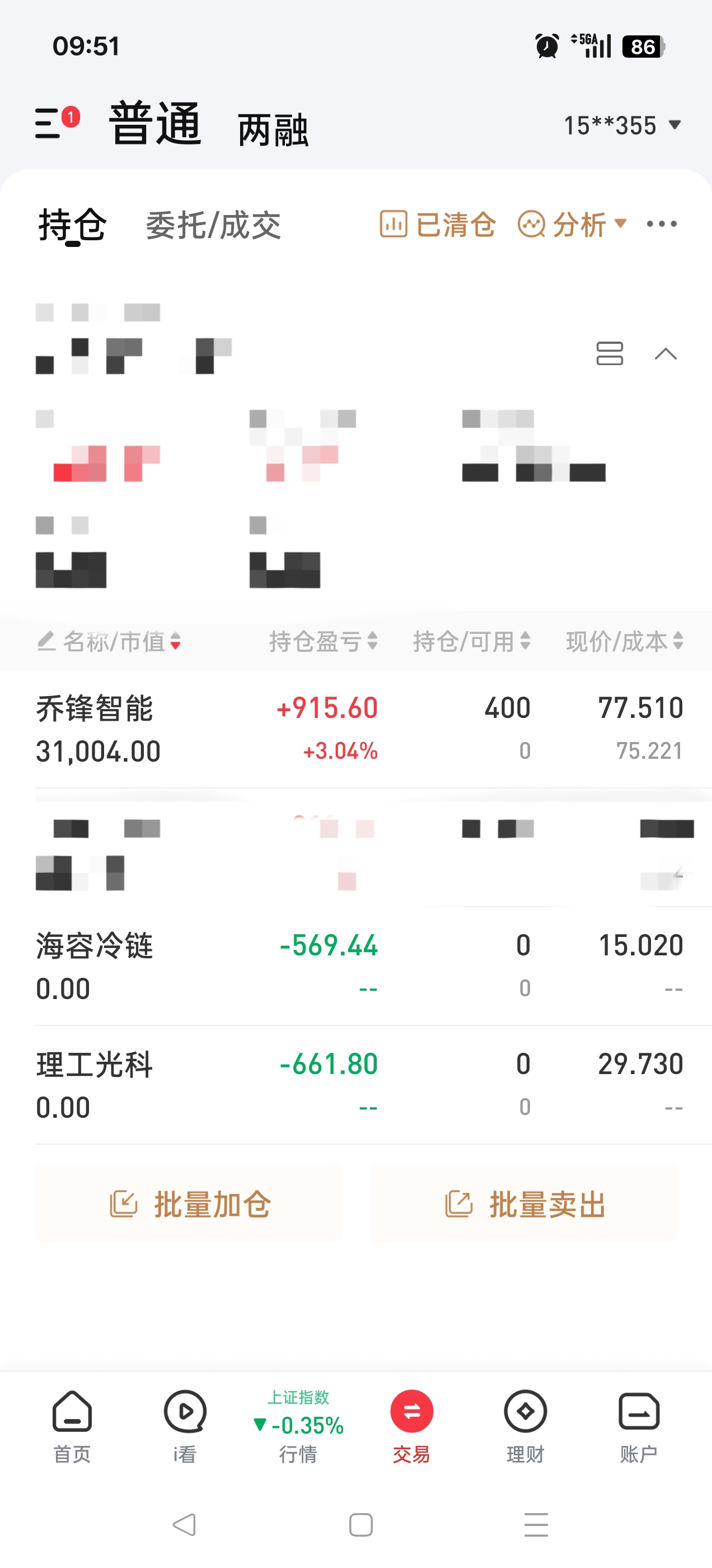Sort holdings by 现价/成本
The width and height of the screenshot is (712, 1568).
coord(624,642)
